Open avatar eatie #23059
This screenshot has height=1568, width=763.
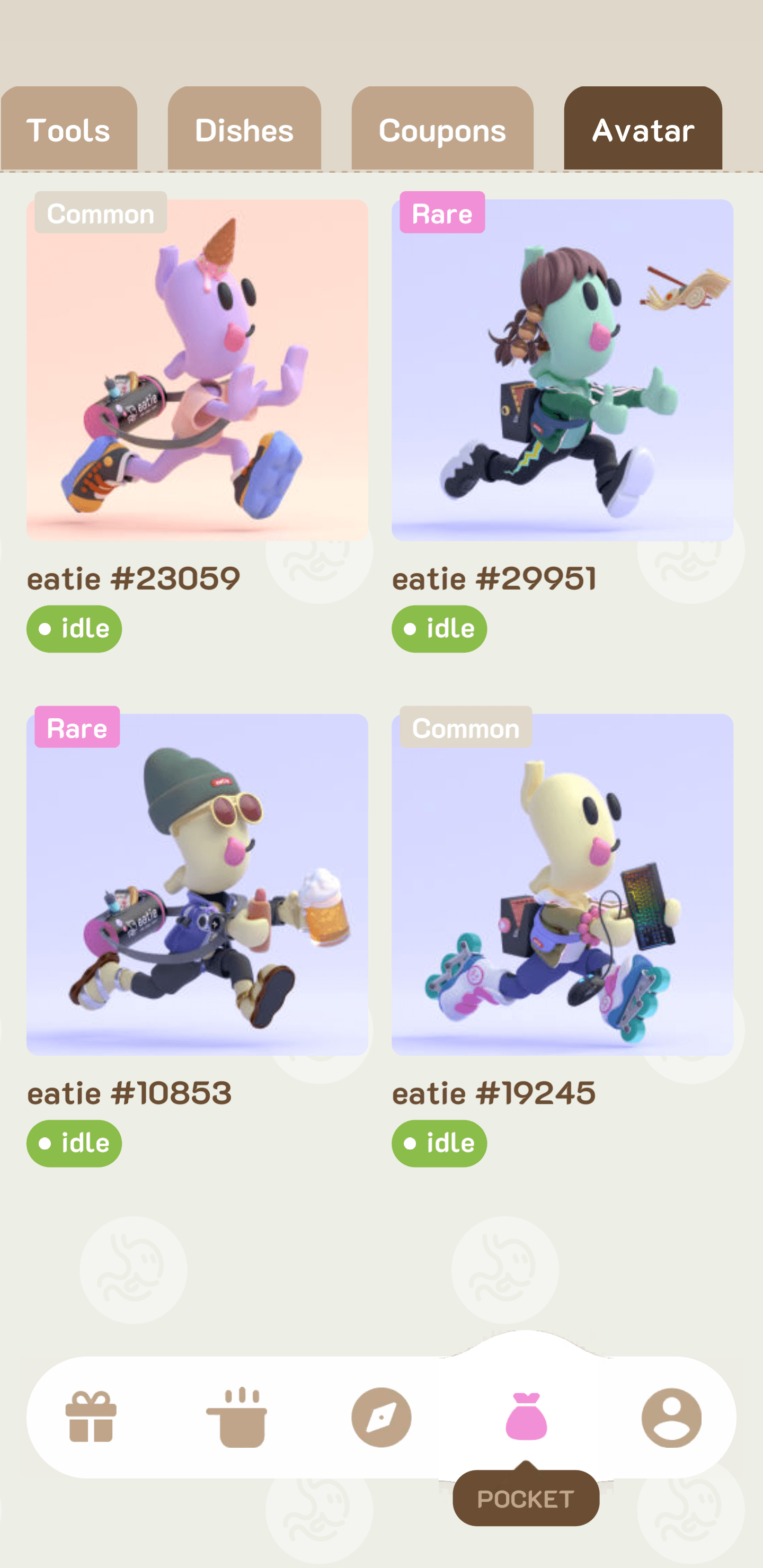click(197, 370)
